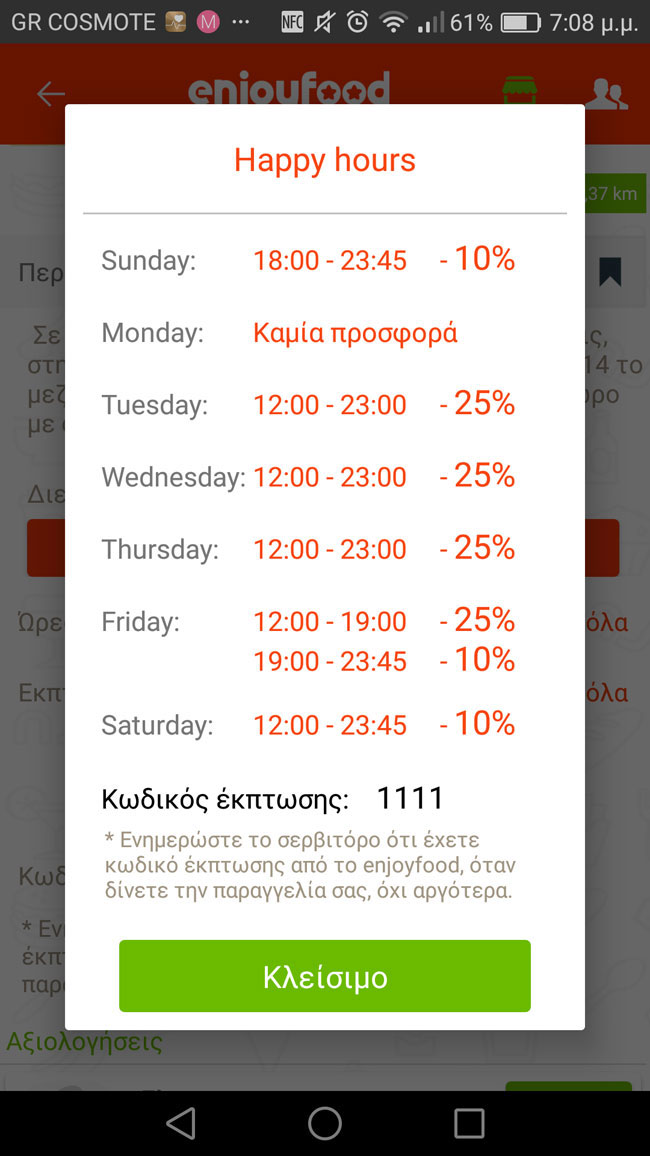The height and width of the screenshot is (1156, 650).
Task: Open the recent apps view
Action: (469, 1123)
